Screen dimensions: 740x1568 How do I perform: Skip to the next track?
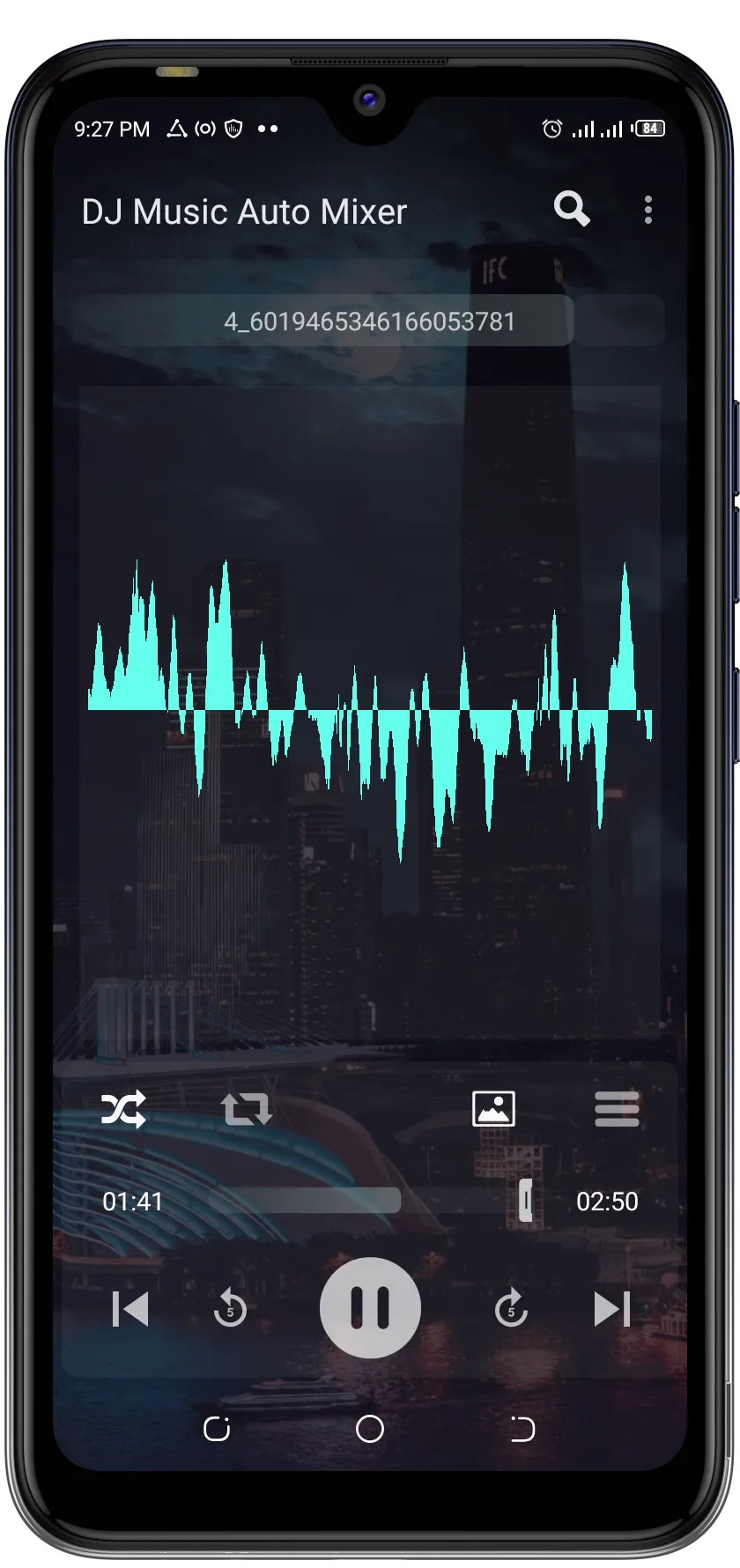tap(611, 1309)
